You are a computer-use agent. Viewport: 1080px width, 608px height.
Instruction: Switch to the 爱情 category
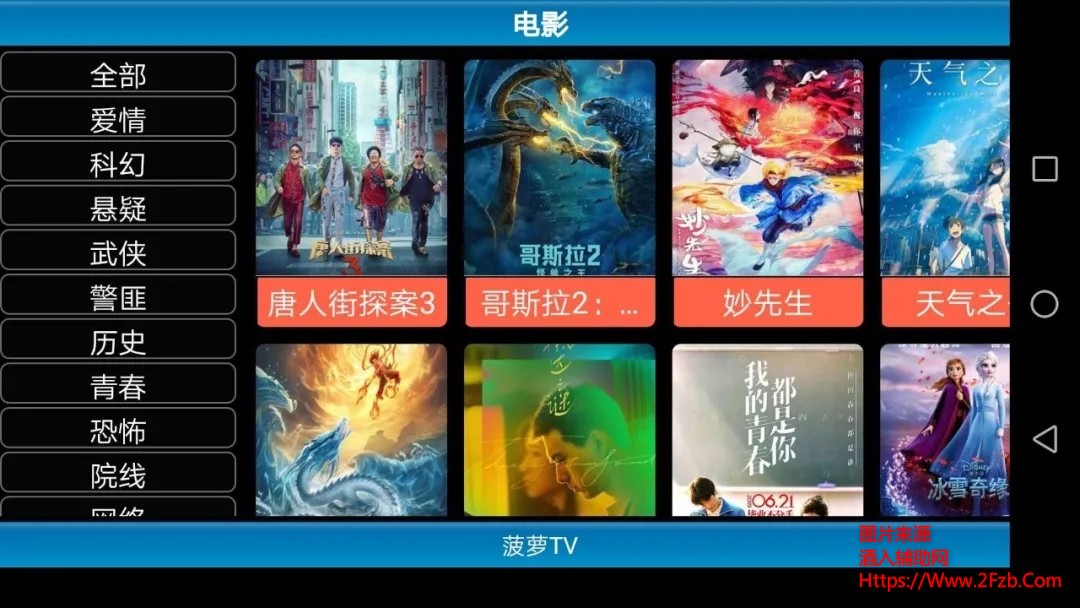click(118, 119)
